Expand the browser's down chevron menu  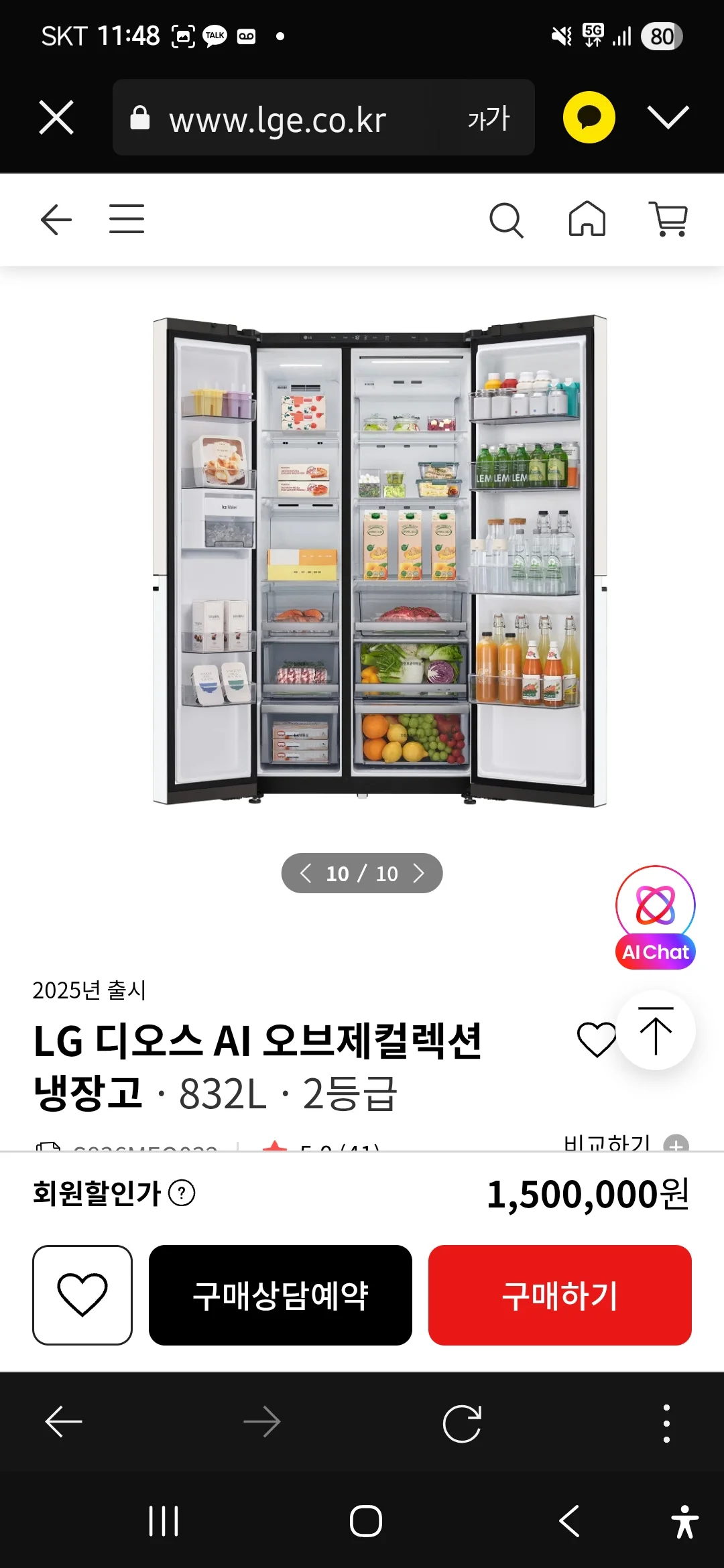pyautogui.click(x=668, y=117)
